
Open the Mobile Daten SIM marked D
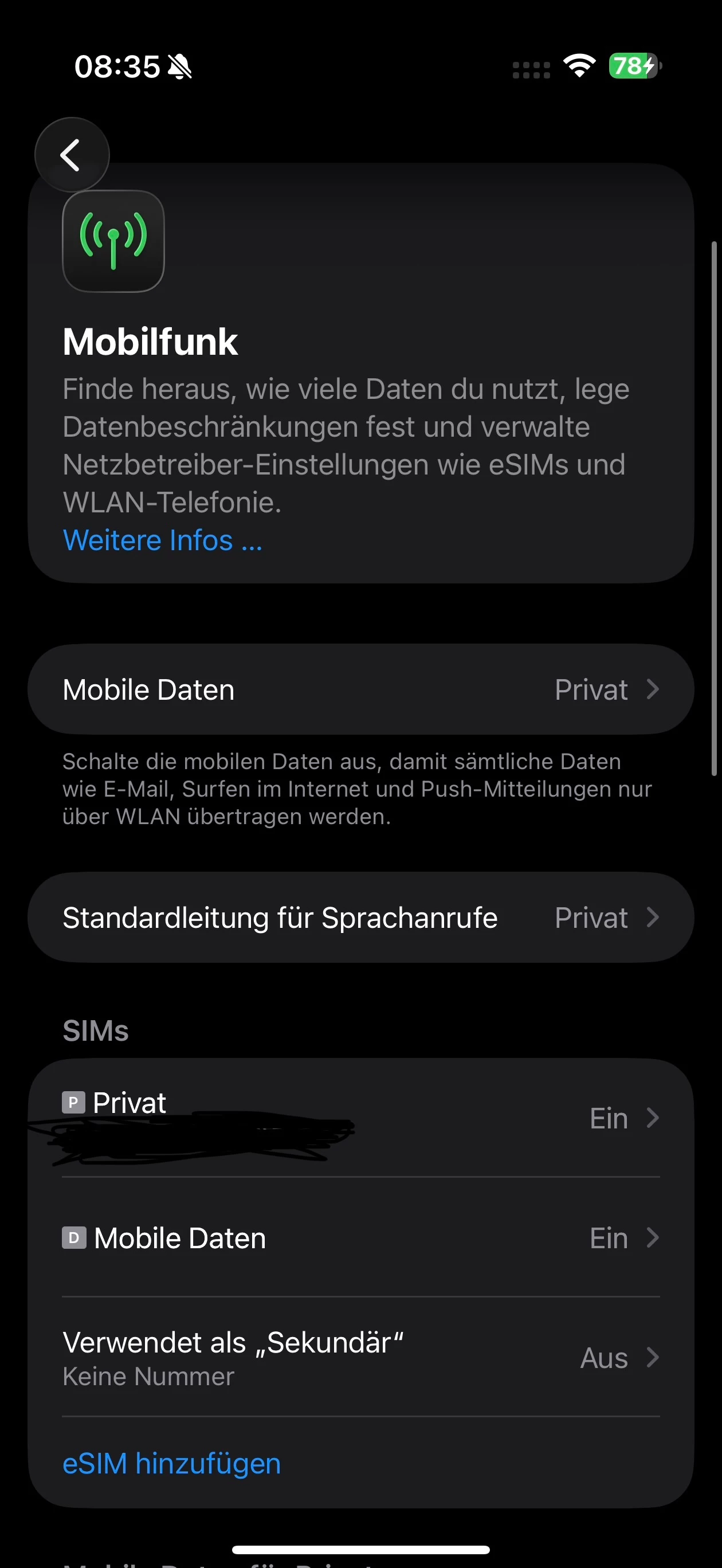[x=360, y=1238]
